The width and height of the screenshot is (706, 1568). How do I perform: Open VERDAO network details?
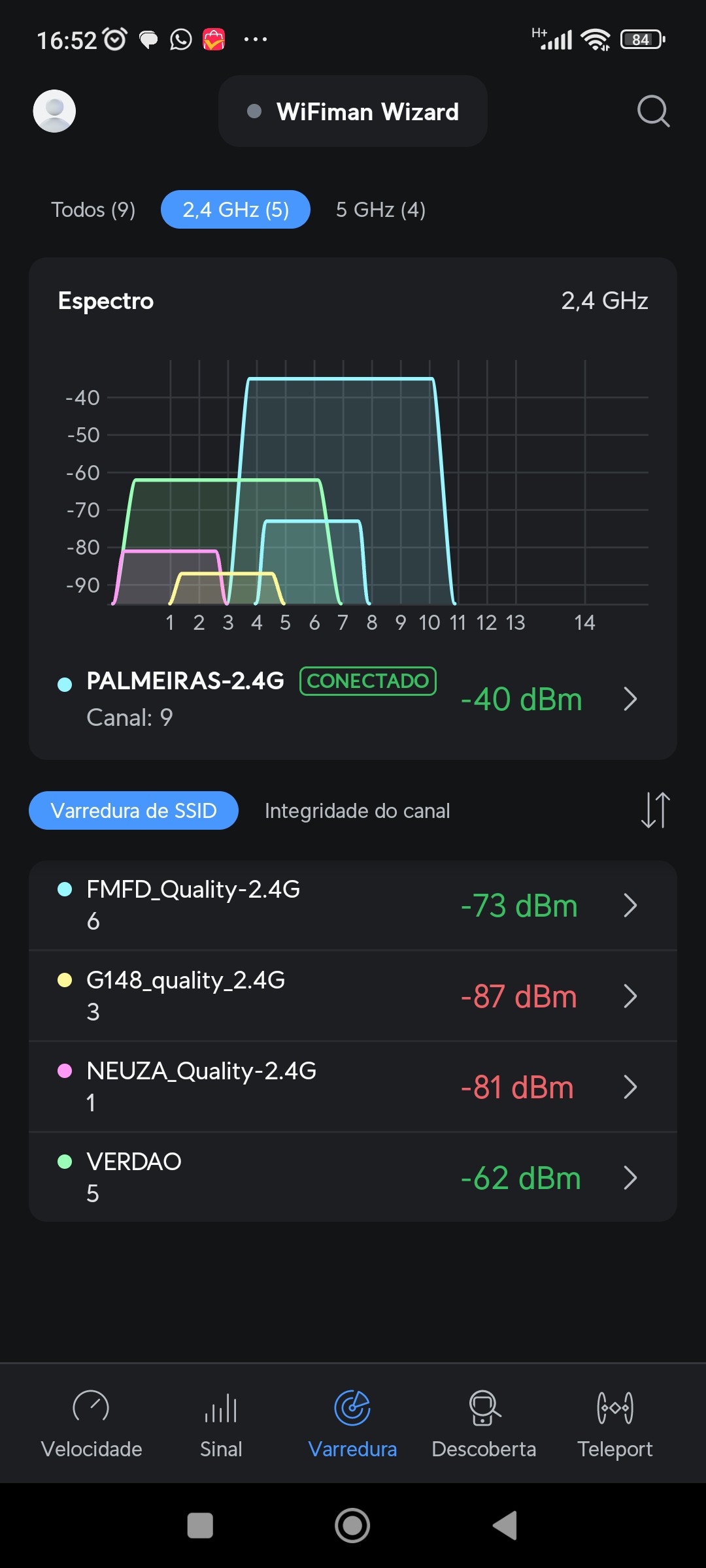click(x=353, y=1178)
